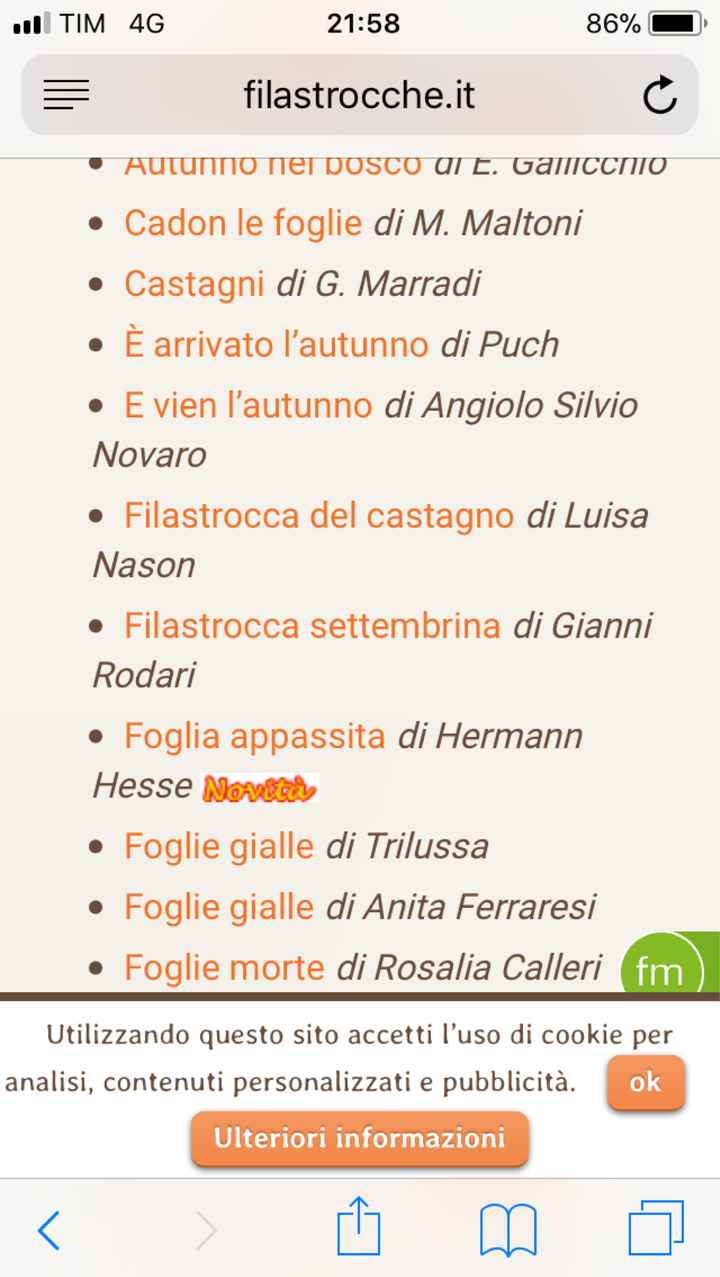Accept cookies with the ok button
This screenshot has width=720, height=1277.
coord(645,1082)
